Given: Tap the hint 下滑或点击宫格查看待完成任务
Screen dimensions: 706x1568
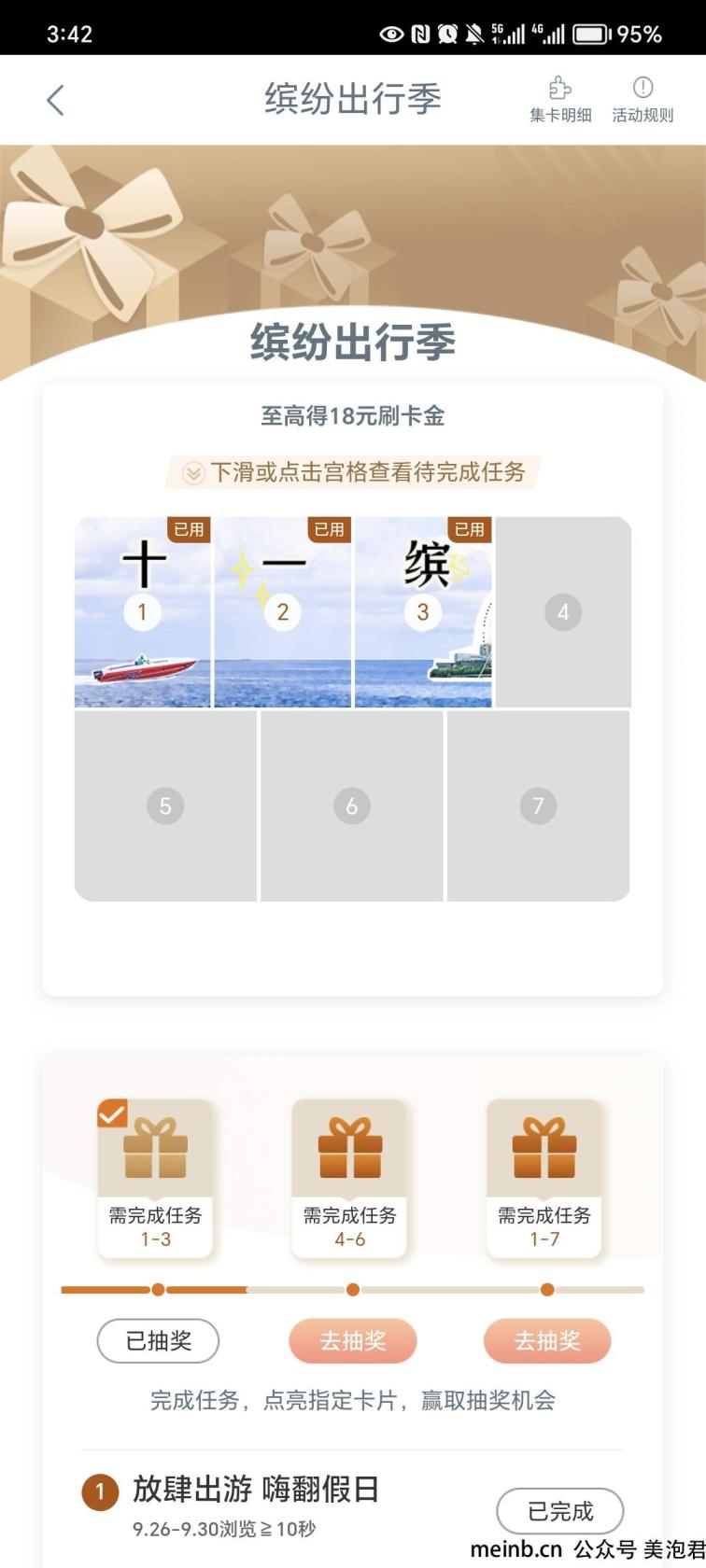Looking at the screenshot, I should point(353,472).
